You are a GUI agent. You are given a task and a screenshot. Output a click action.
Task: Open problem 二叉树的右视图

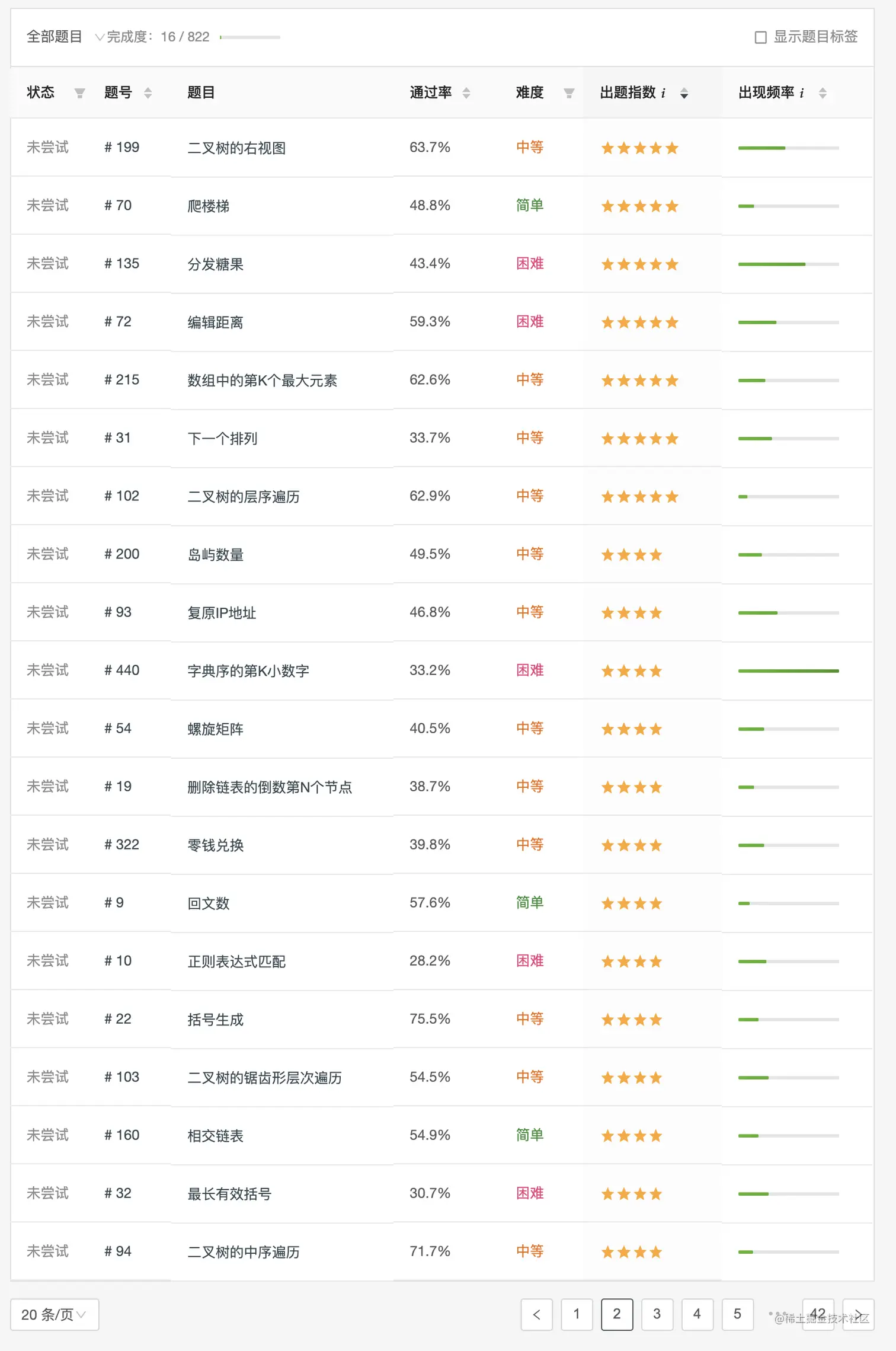[x=236, y=148]
